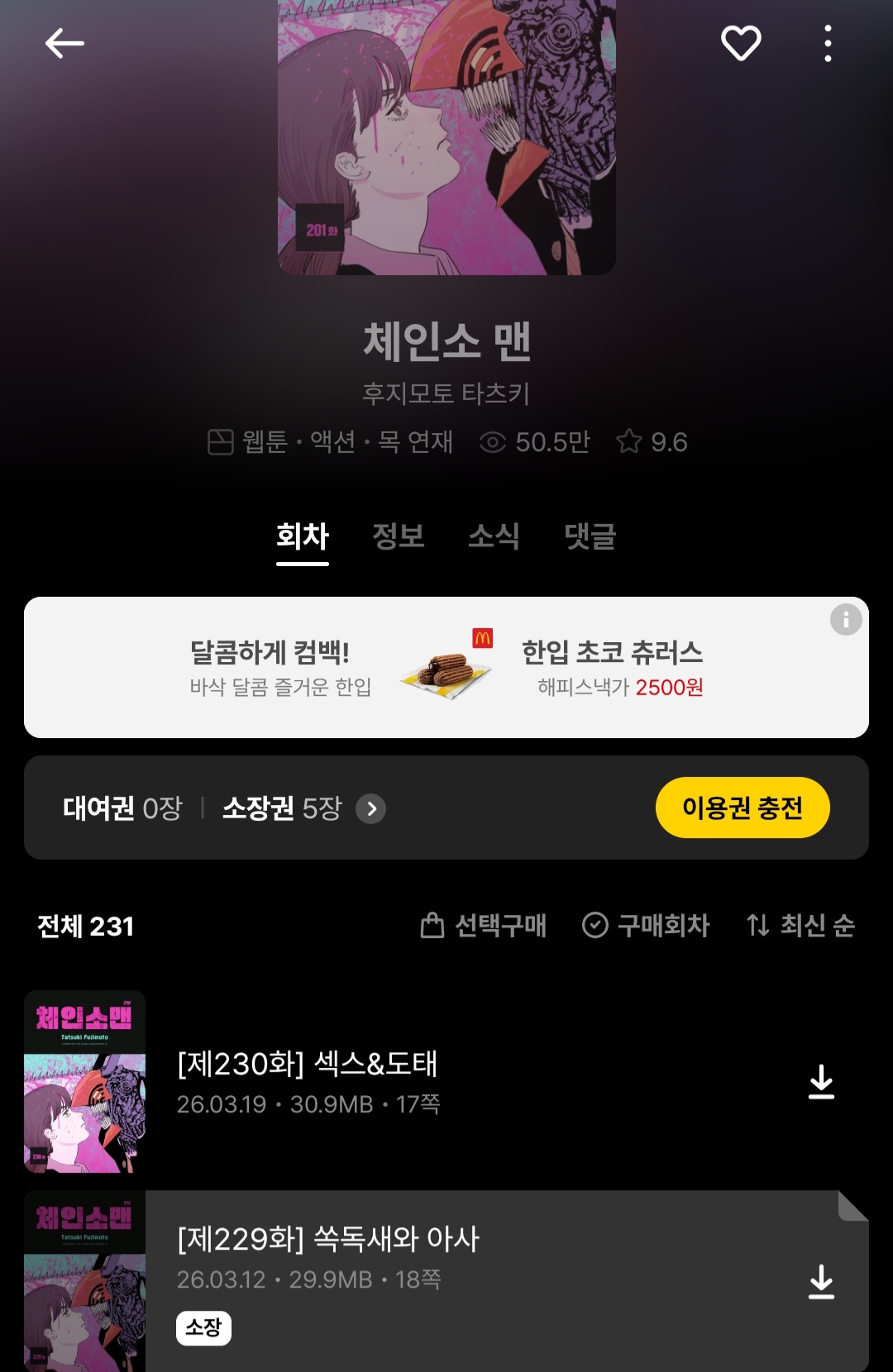Add 체인소 맨 to favorites with heart
Screen dimensions: 893x1372
tap(741, 43)
